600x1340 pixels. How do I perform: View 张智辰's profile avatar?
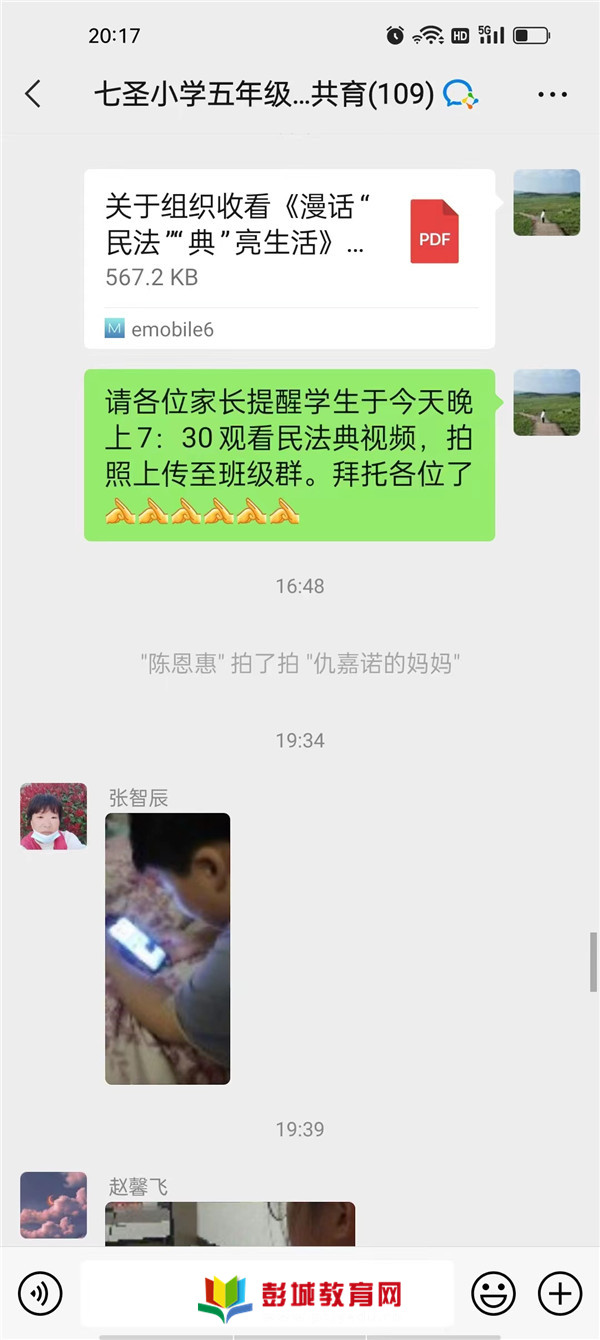click(53, 816)
